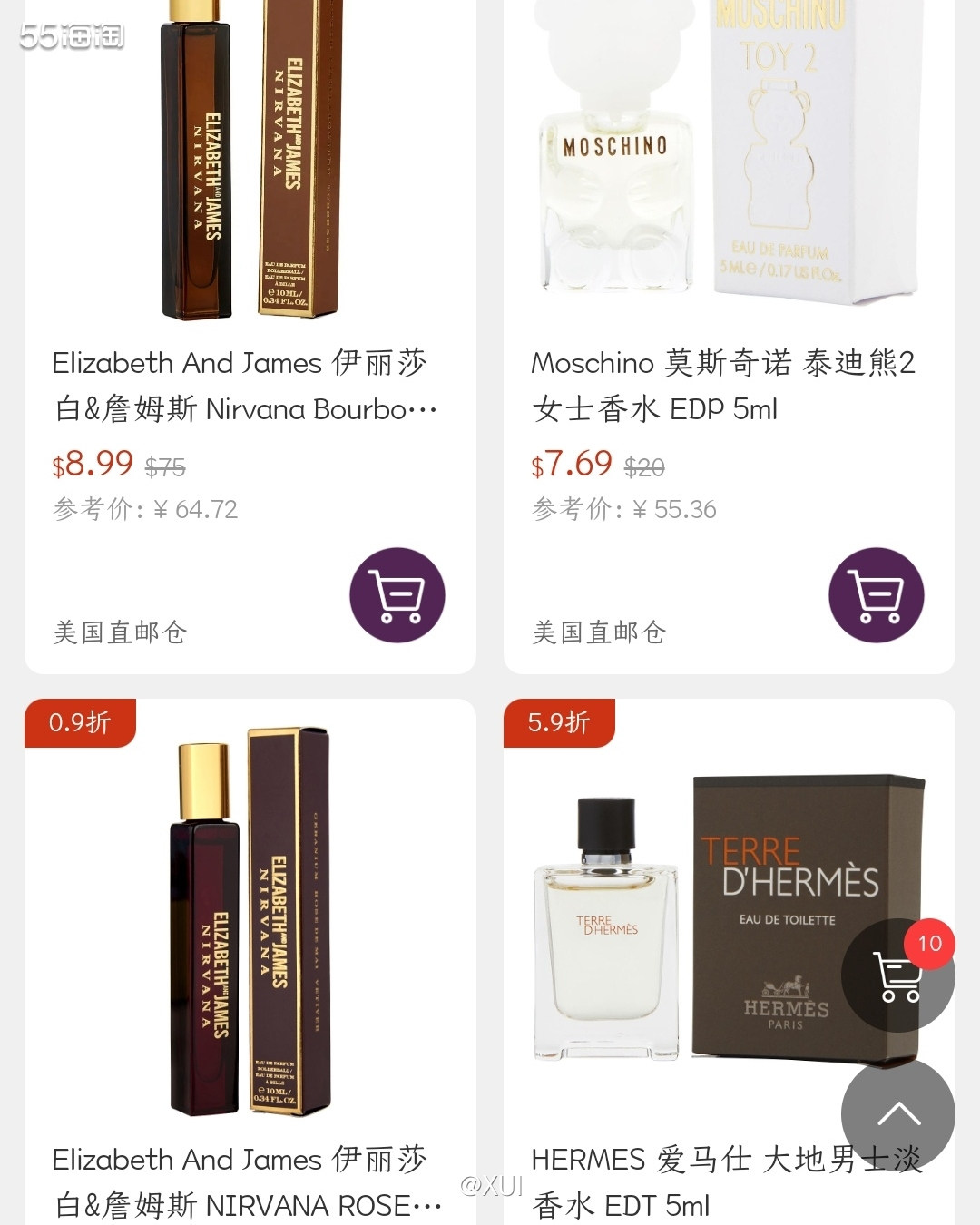Open the floating shopping cart showing 10 items
The width and height of the screenshot is (980, 1225).
click(x=898, y=975)
